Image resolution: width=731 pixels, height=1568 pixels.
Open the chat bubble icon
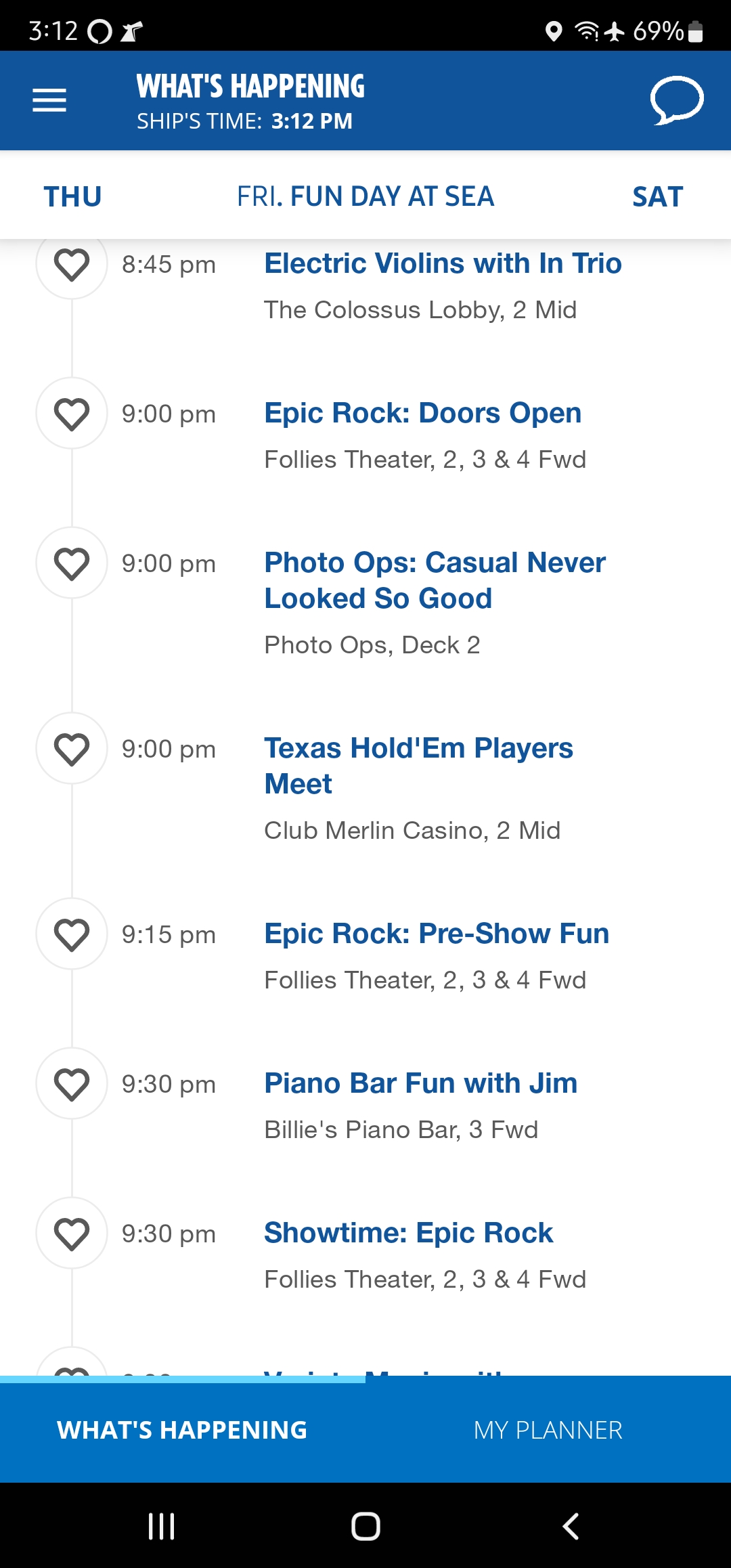(x=677, y=101)
